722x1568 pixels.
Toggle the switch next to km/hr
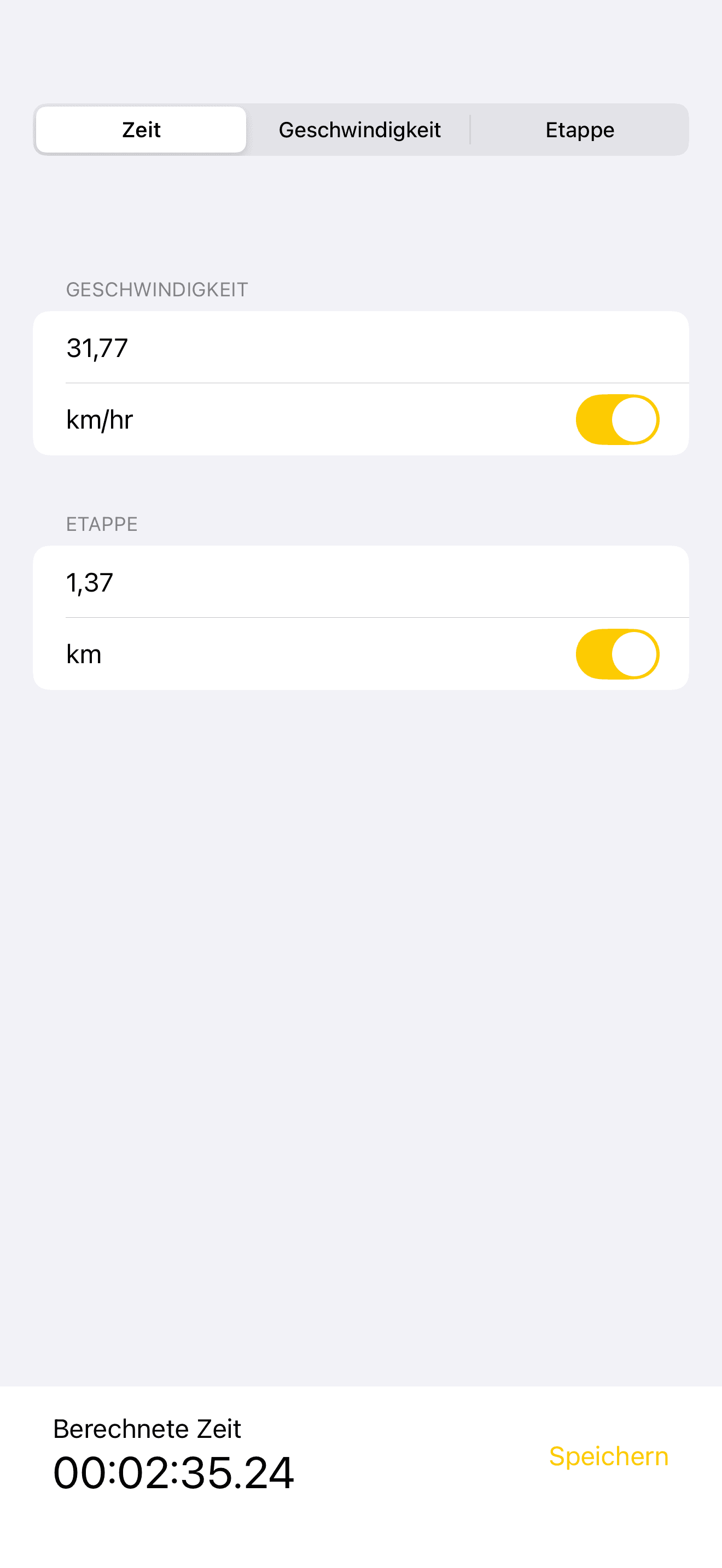[x=618, y=419]
